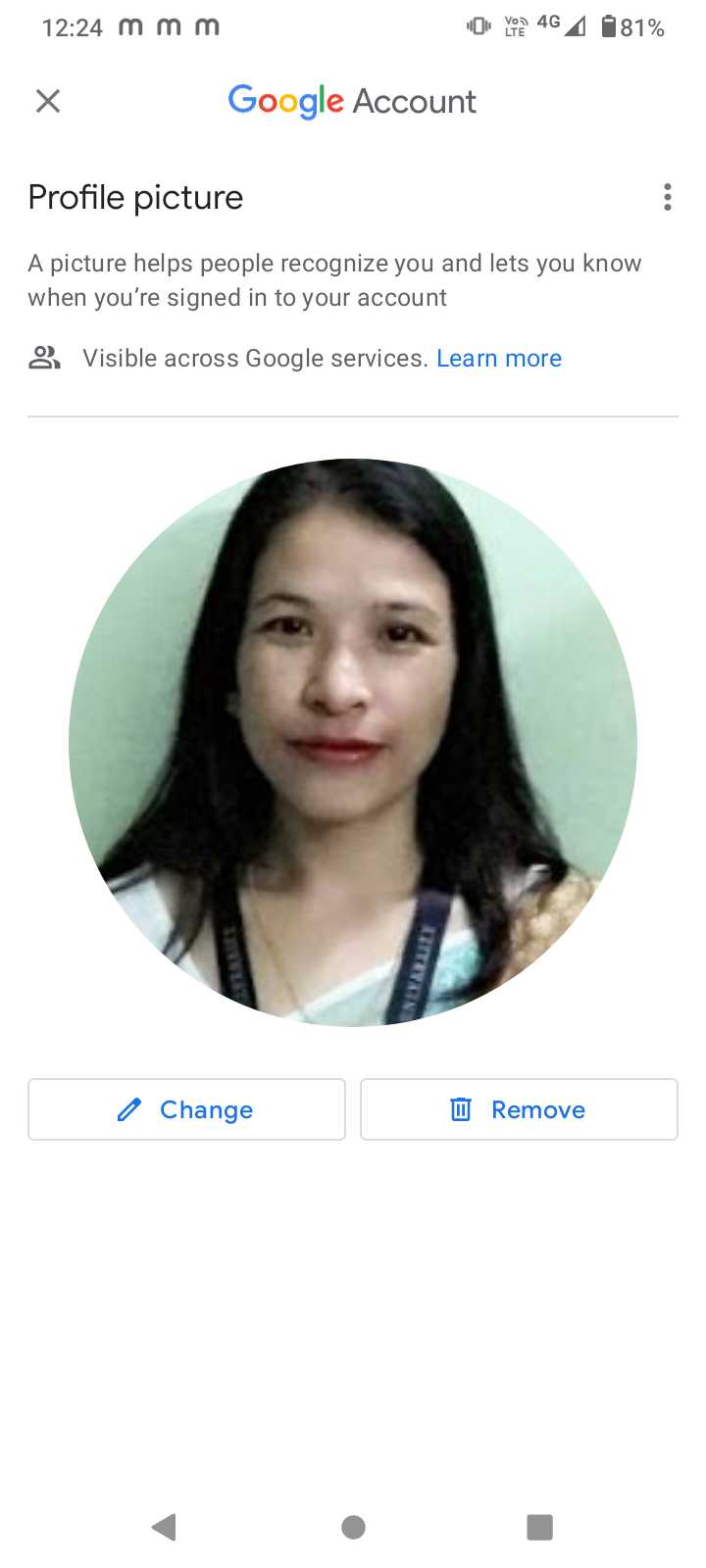Go back using the system back button
This screenshot has height=1568, width=706.
164,1526
